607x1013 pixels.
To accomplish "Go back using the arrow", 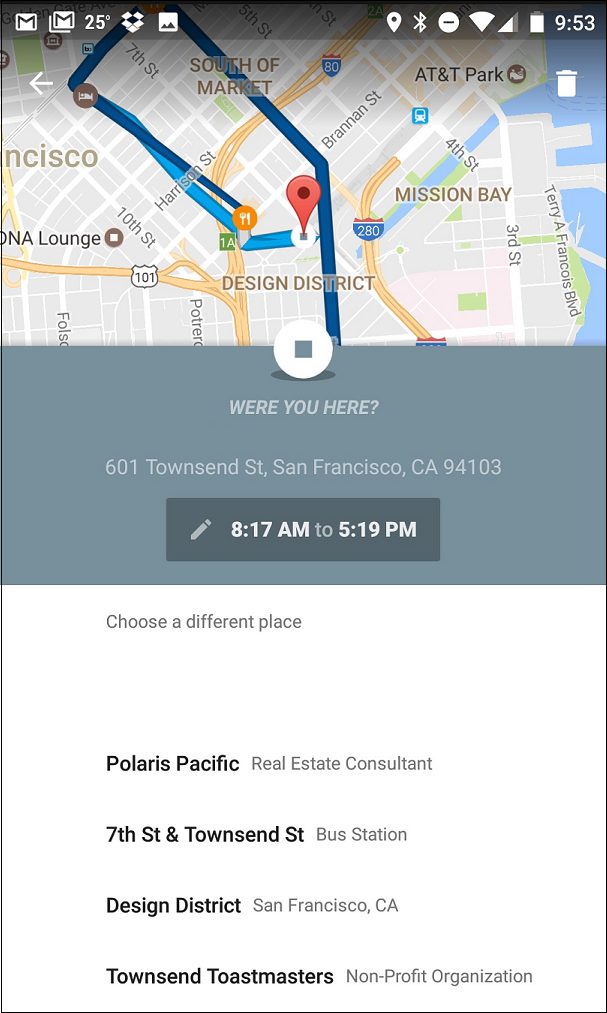I will click(41, 83).
